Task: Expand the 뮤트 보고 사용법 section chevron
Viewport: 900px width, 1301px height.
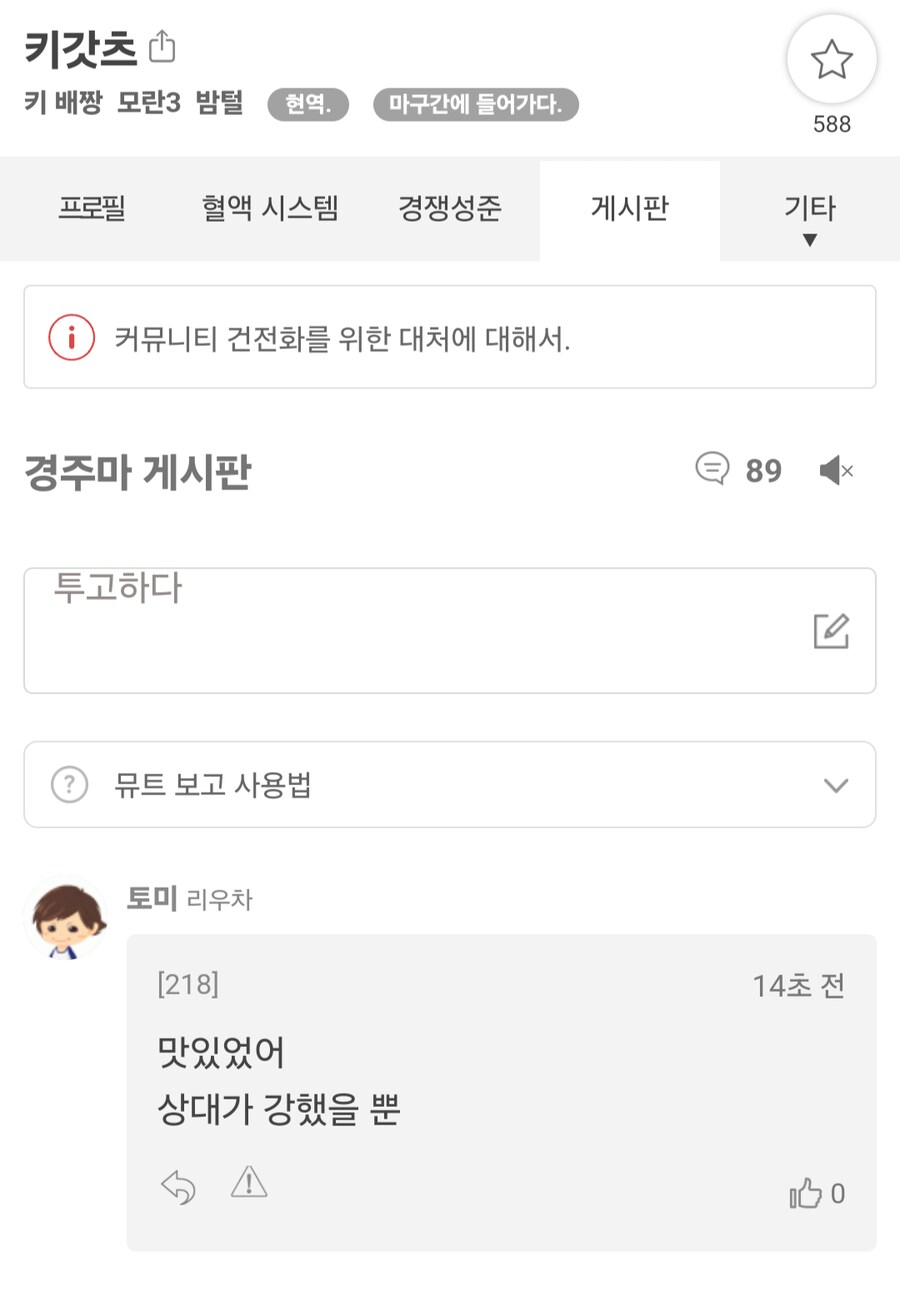Action: point(836,785)
